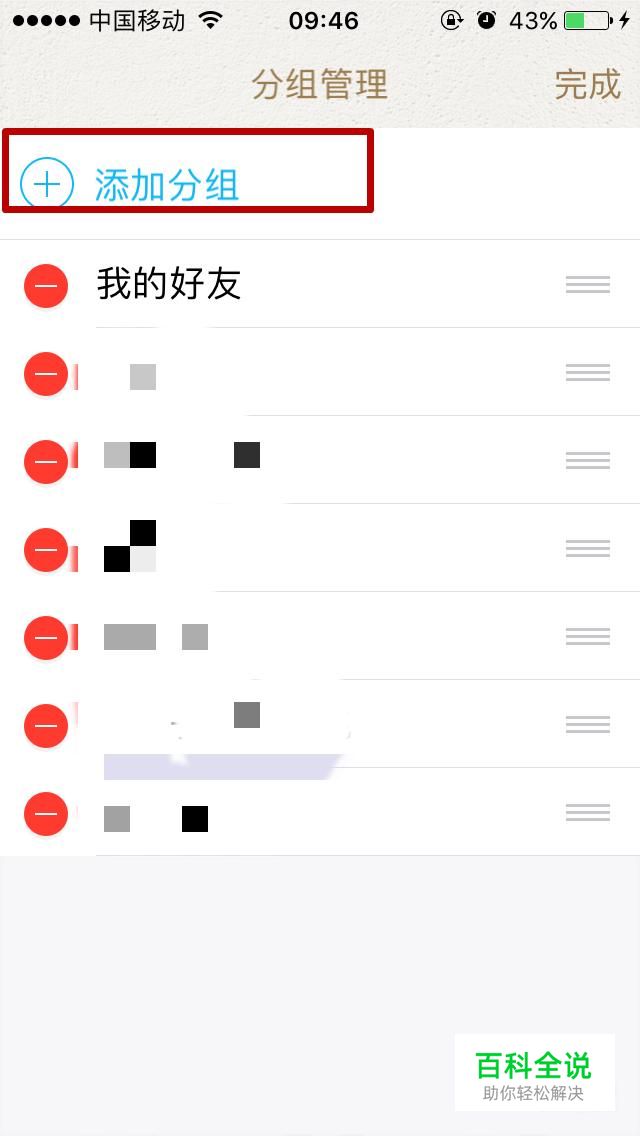Select the 我的好友 group row
Image resolution: width=640 pixels, height=1136 pixels.
click(320, 284)
